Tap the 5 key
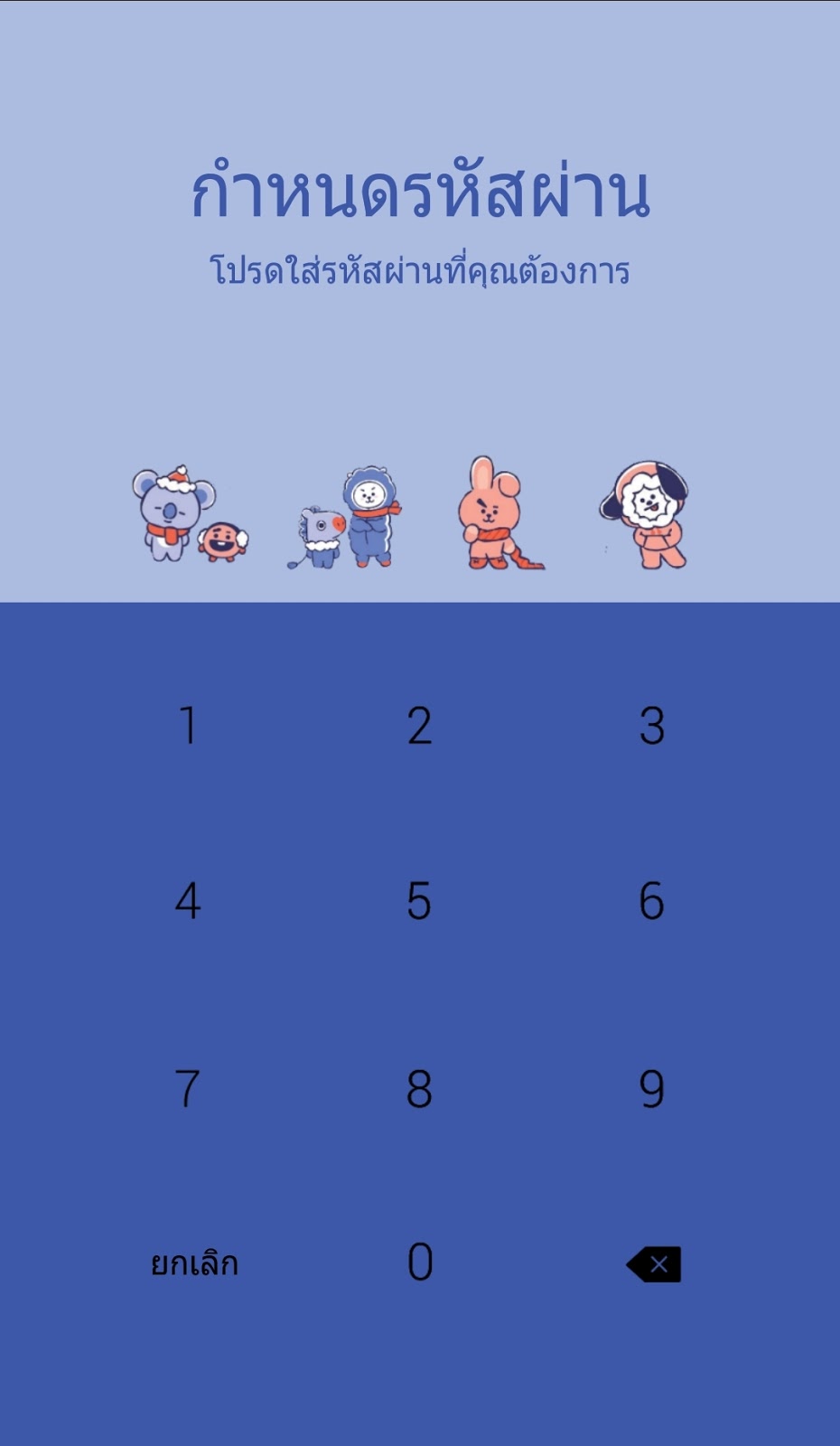 [x=419, y=900]
